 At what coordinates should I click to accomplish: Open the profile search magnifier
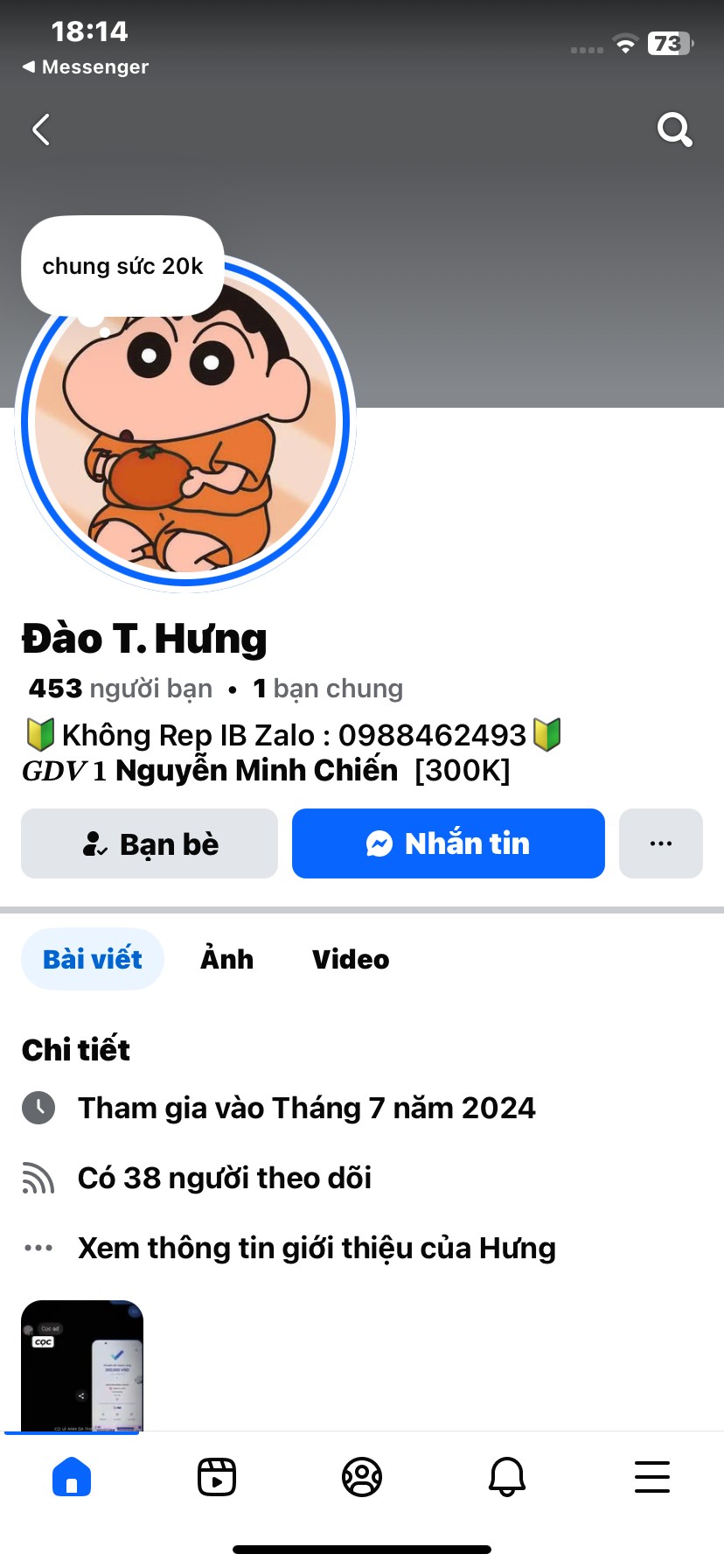(674, 129)
